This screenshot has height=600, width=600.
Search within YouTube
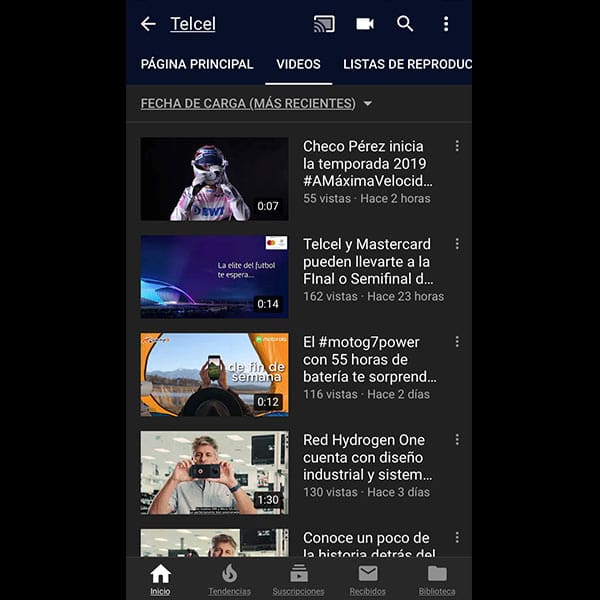click(405, 24)
